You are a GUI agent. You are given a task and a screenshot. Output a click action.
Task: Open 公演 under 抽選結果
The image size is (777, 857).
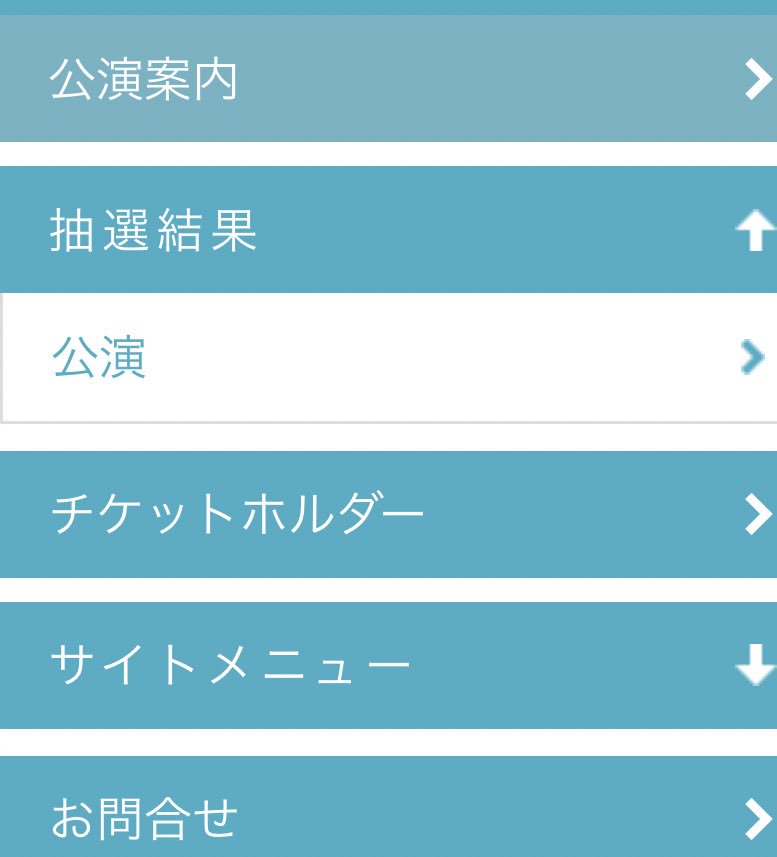point(388,357)
